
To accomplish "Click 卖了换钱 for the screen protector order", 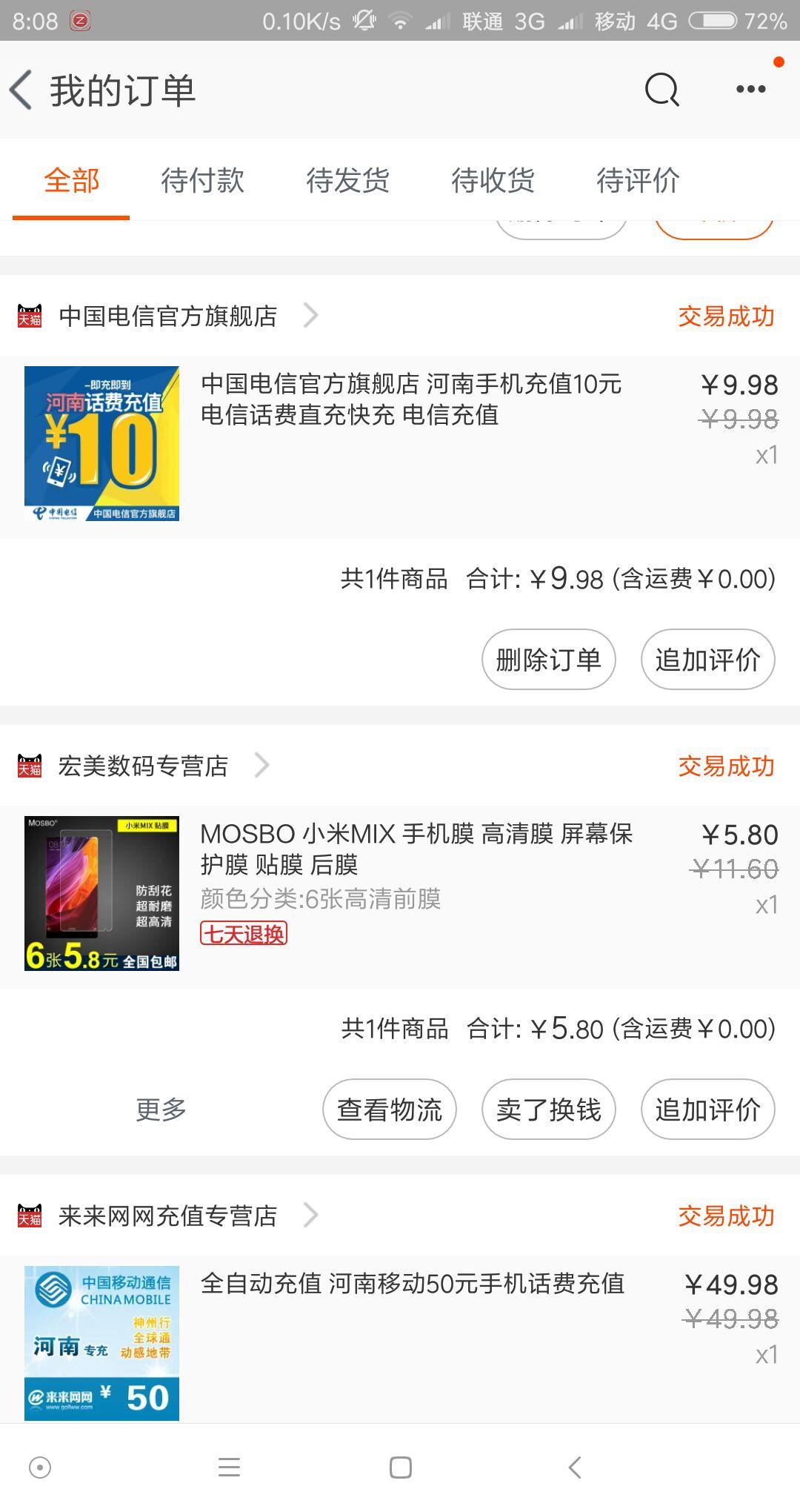I will [x=548, y=1109].
